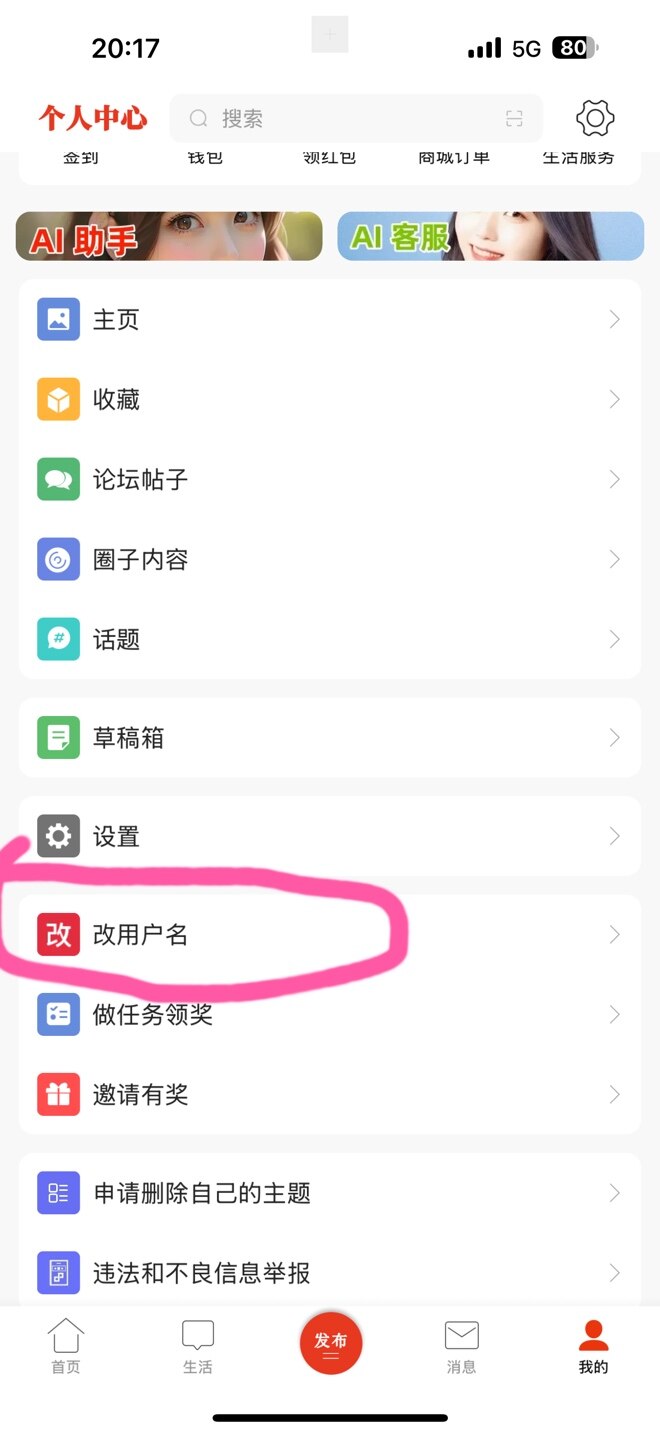Switch to the 消息 tab
The image size is (660, 1434).
pyautogui.click(x=461, y=1346)
